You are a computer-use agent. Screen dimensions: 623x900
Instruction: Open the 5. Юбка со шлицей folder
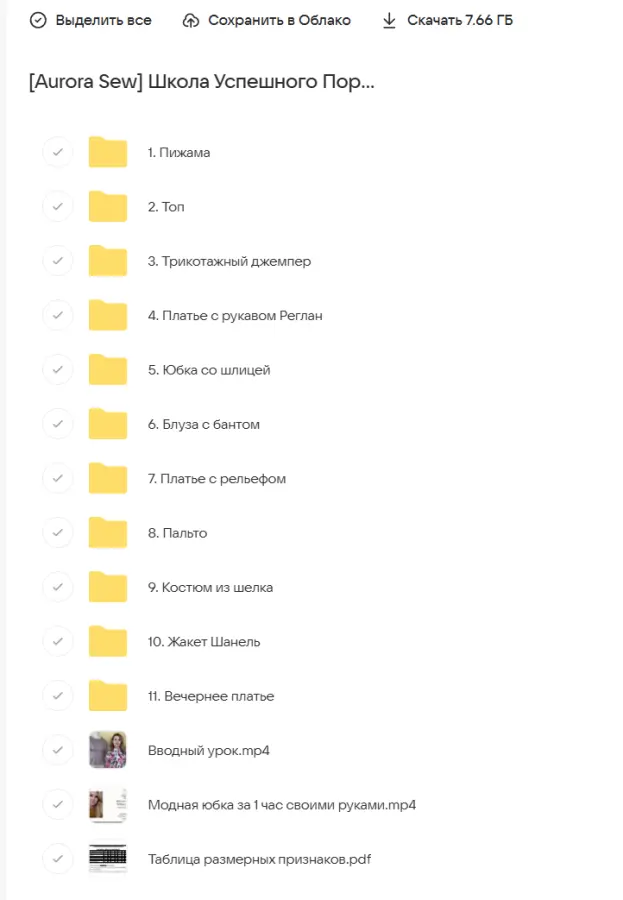(x=209, y=370)
